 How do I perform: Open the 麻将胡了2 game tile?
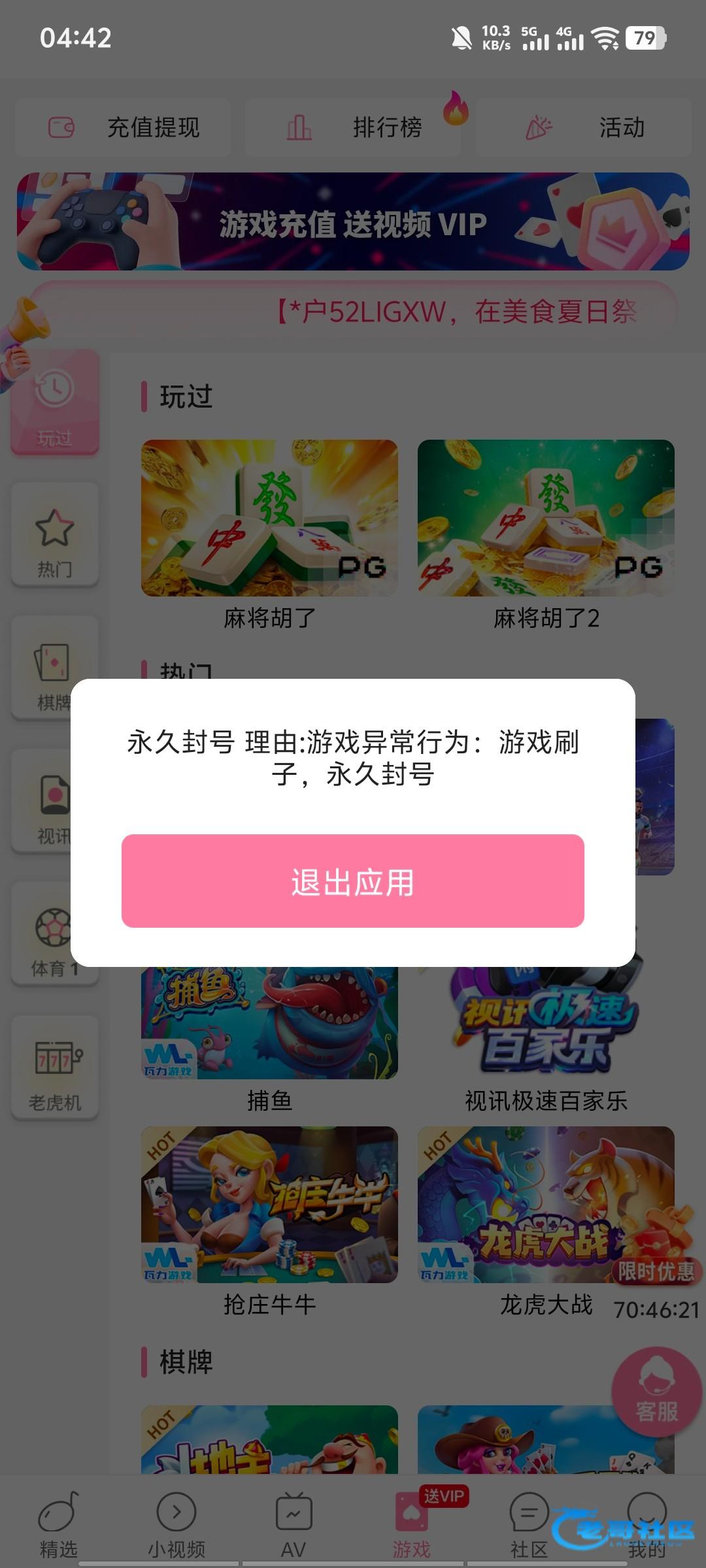tap(546, 517)
